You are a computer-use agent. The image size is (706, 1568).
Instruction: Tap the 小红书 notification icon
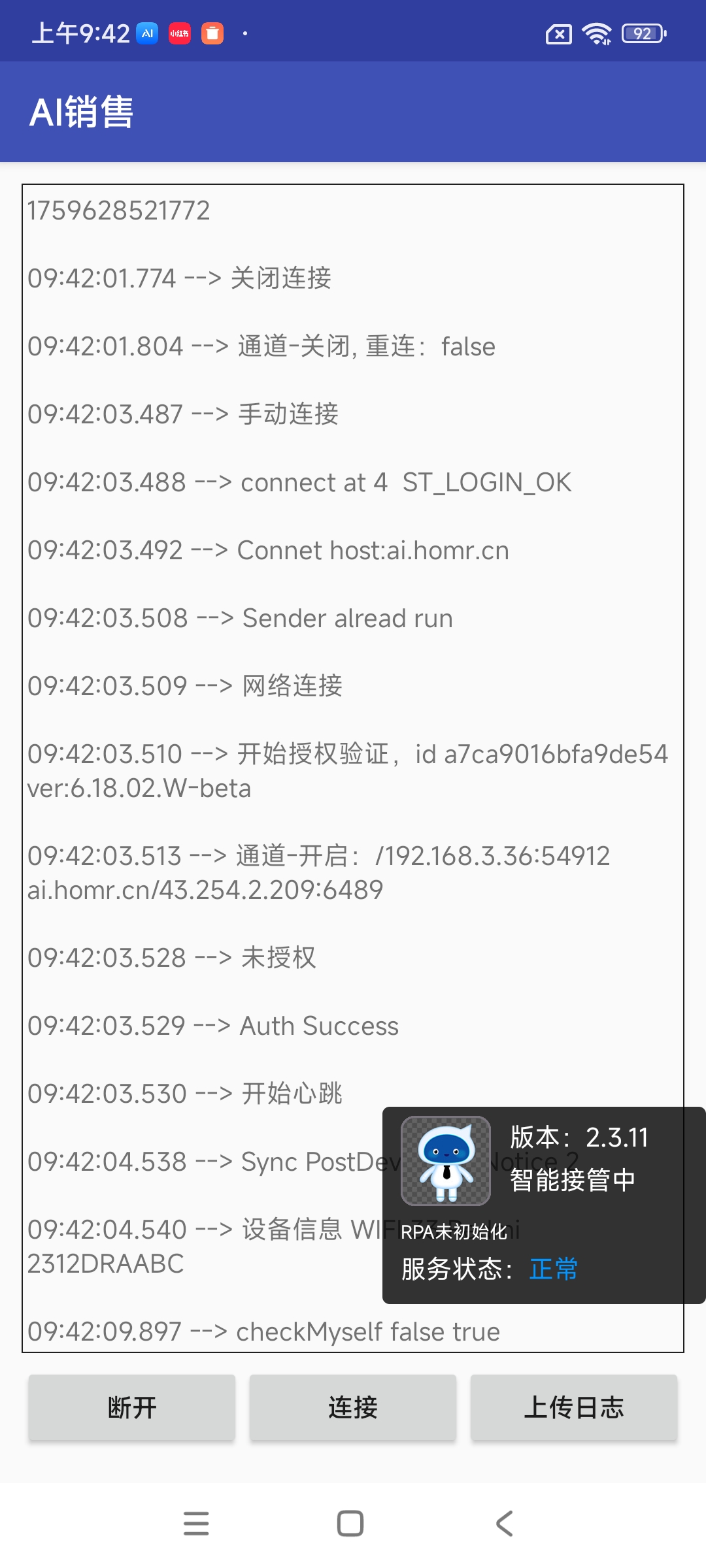(178, 33)
